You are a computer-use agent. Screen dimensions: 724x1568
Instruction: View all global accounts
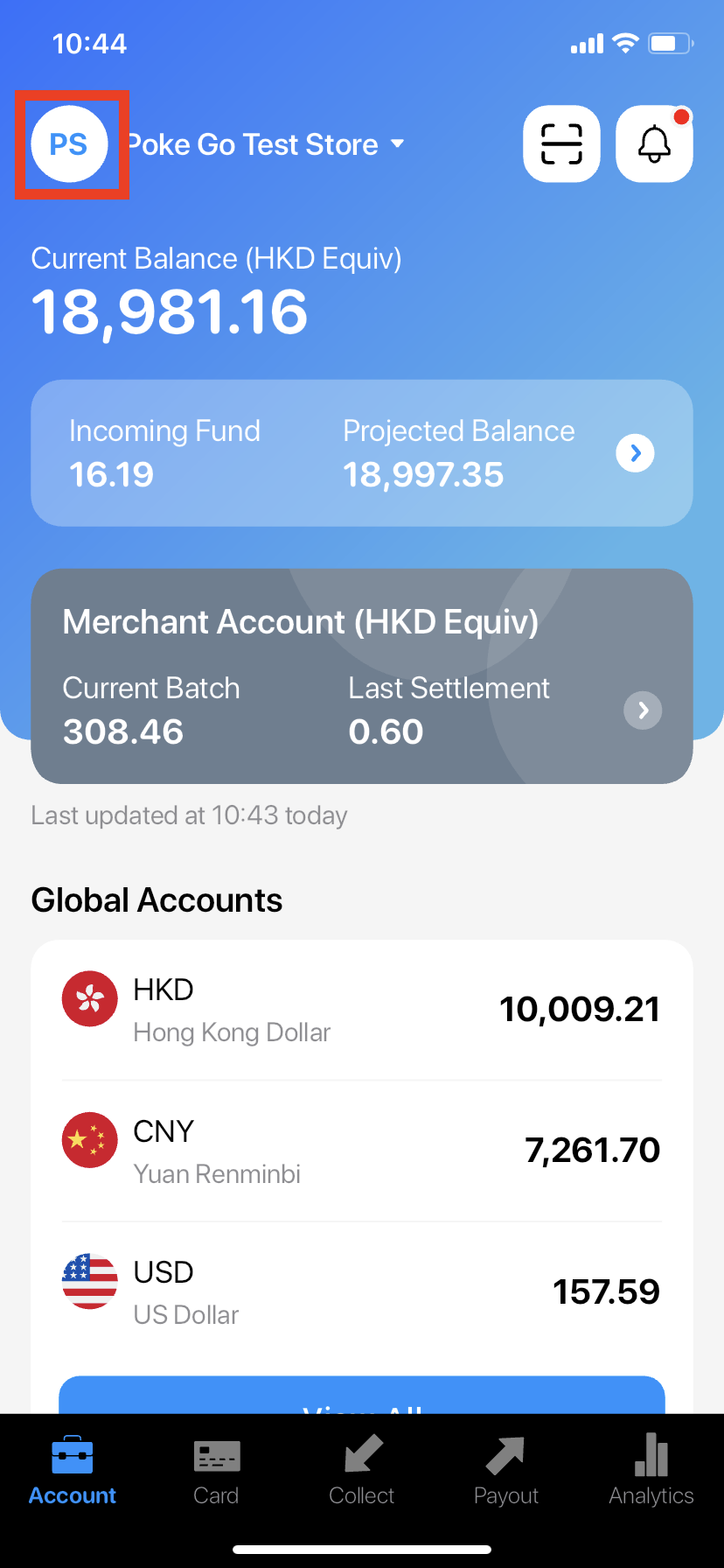coord(361,1396)
